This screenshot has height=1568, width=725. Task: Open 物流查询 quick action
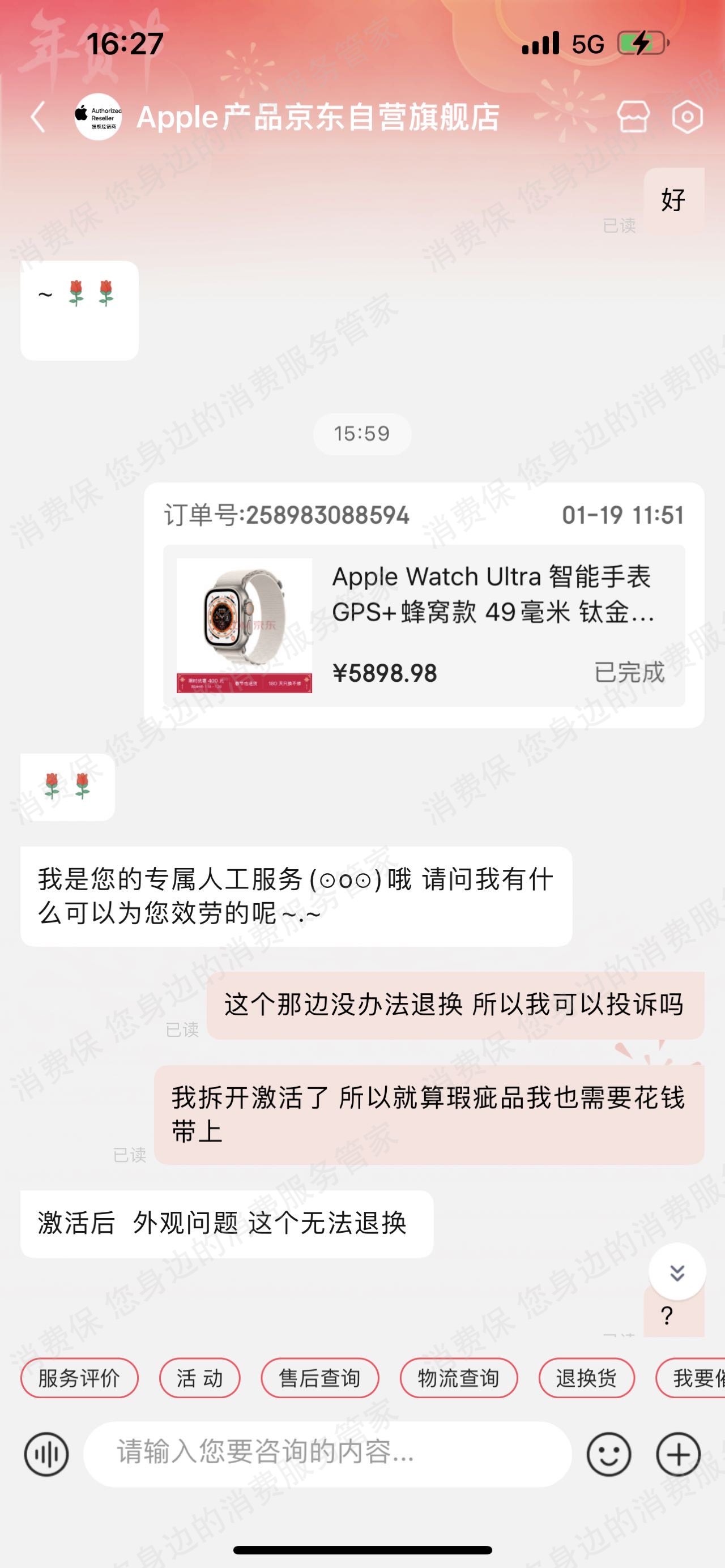coord(458,1378)
